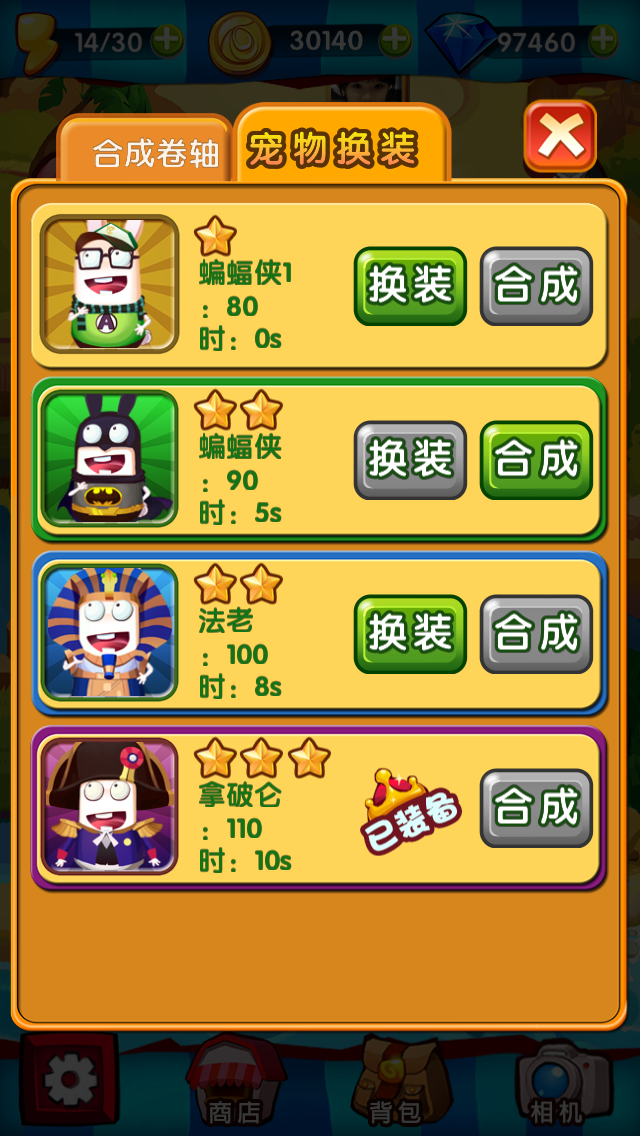
Task: Add more gold coins with plus icon
Action: pos(396,40)
